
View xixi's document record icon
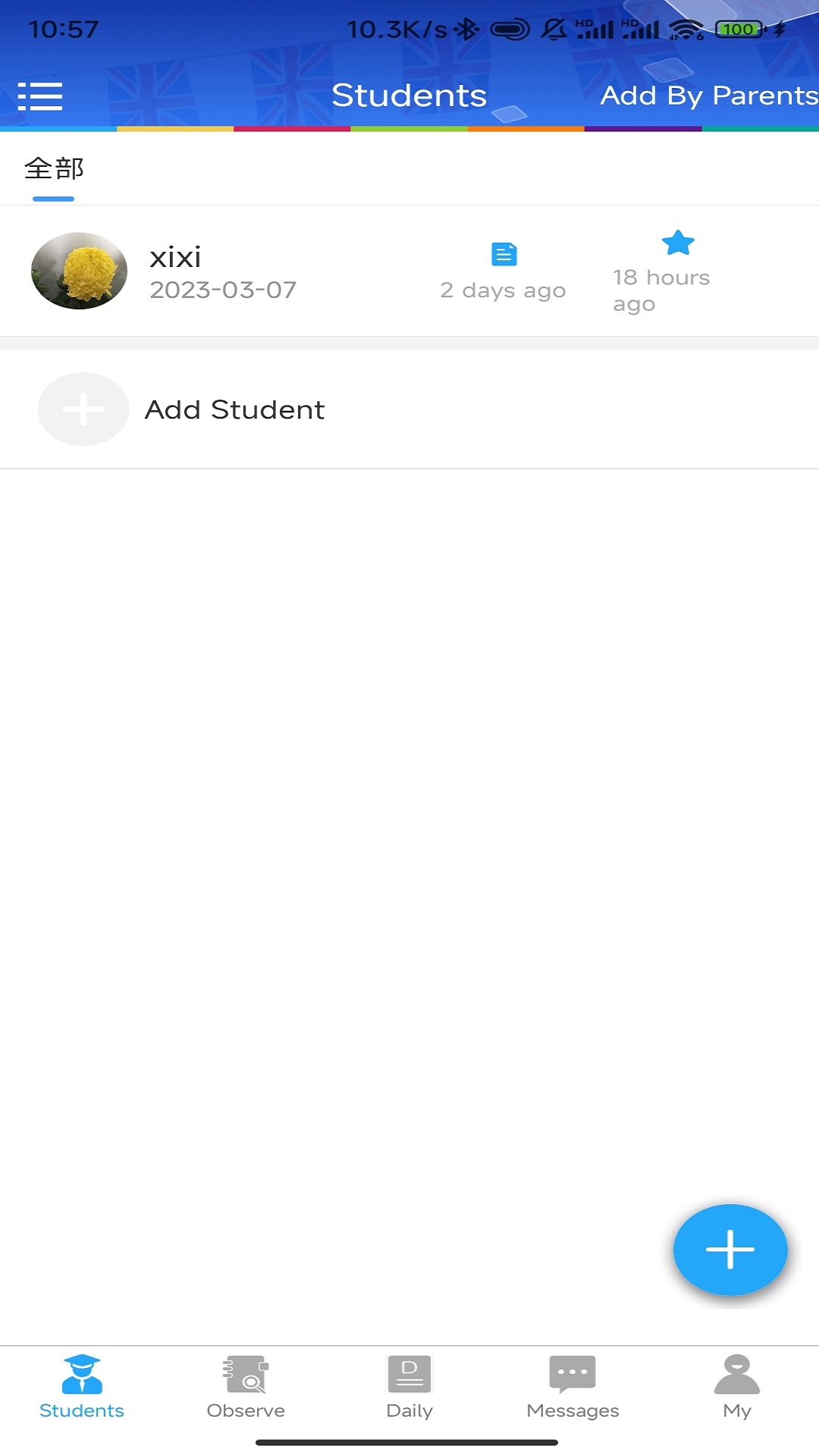click(504, 254)
